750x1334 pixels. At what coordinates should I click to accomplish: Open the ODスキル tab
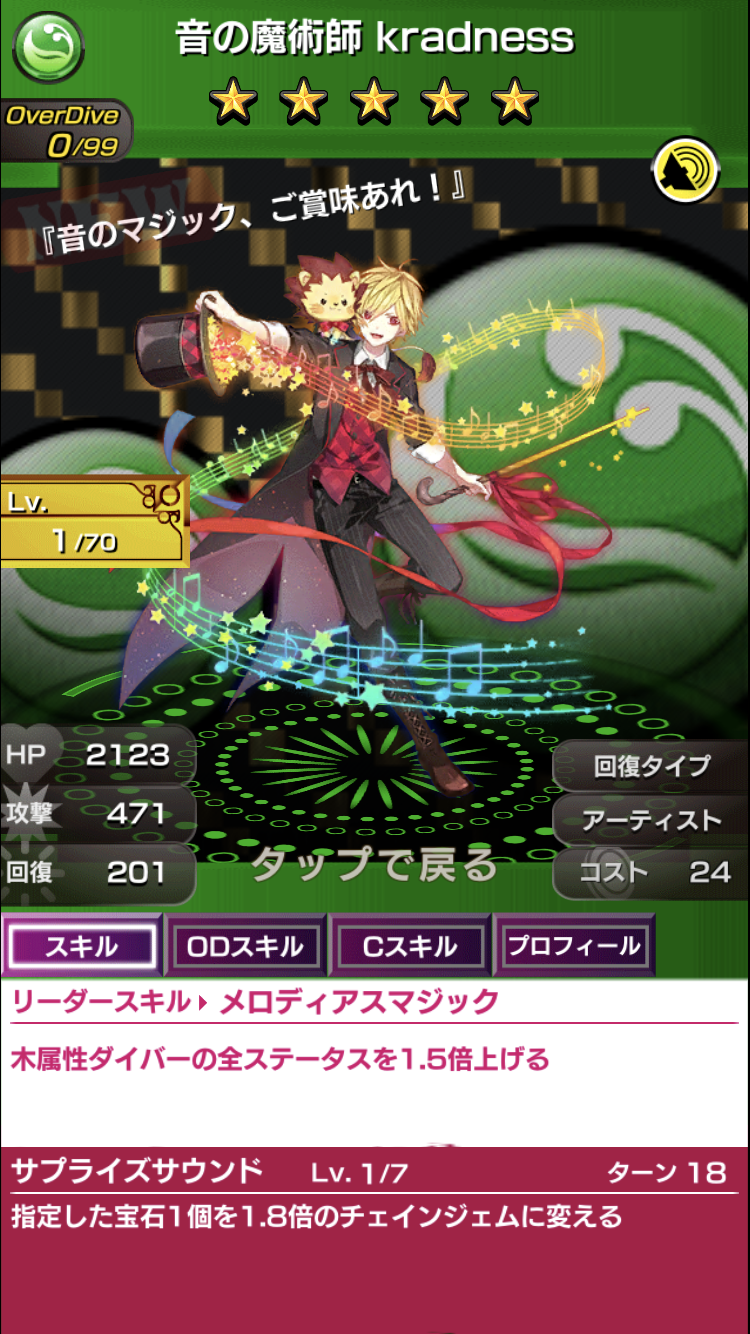tap(246, 946)
